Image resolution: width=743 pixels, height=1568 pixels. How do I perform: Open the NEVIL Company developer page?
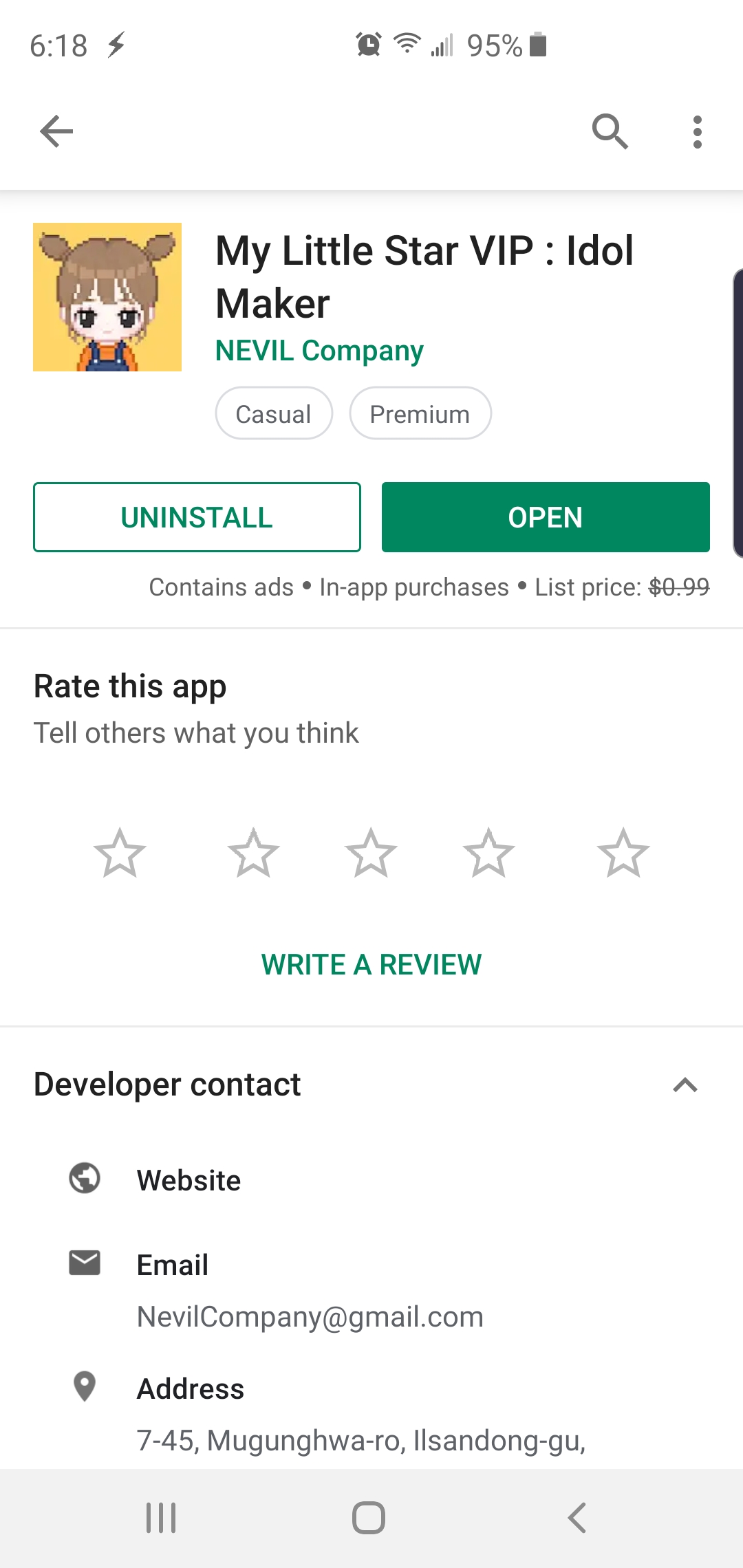click(319, 351)
